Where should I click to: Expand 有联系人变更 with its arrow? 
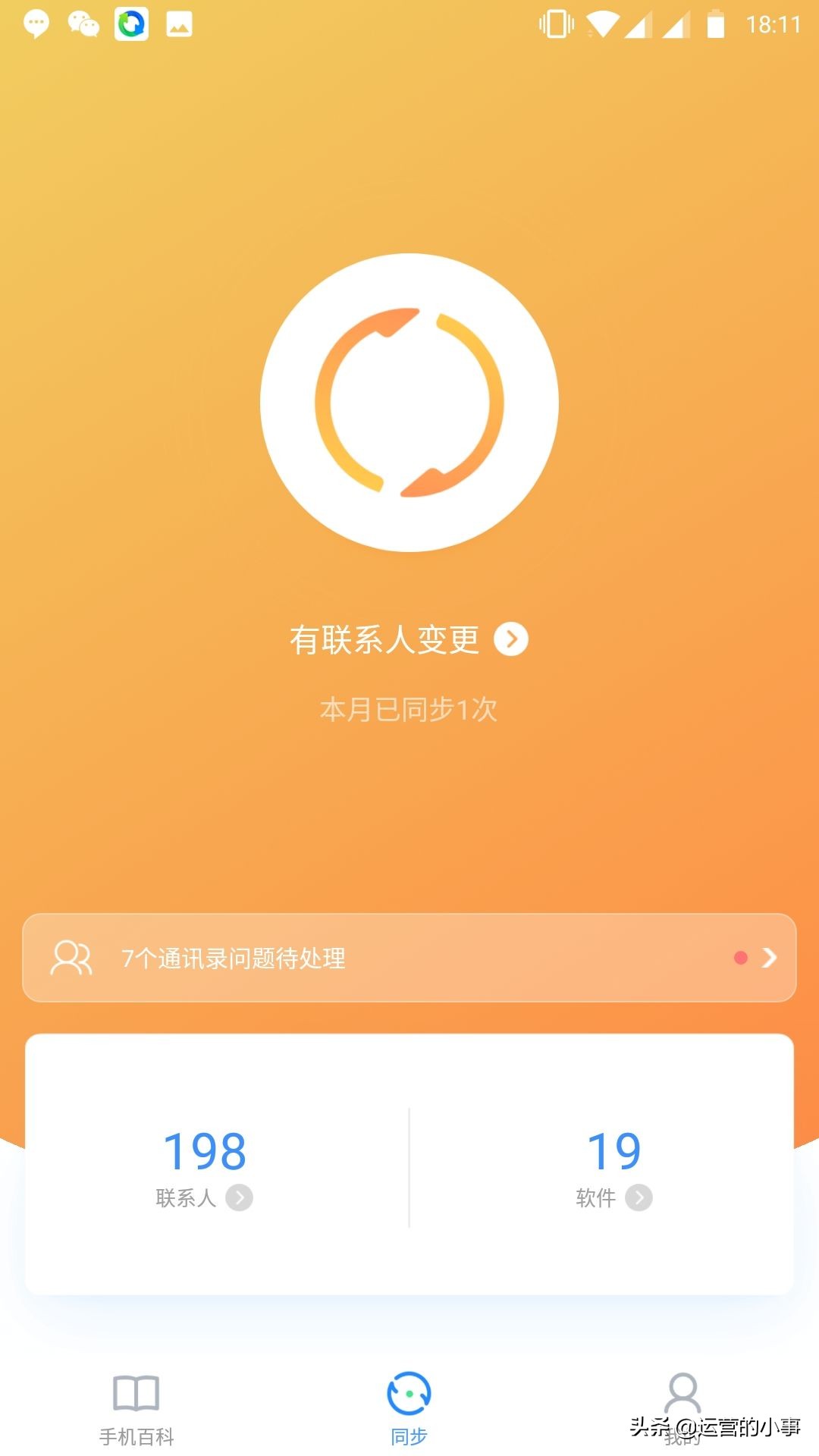(513, 639)
